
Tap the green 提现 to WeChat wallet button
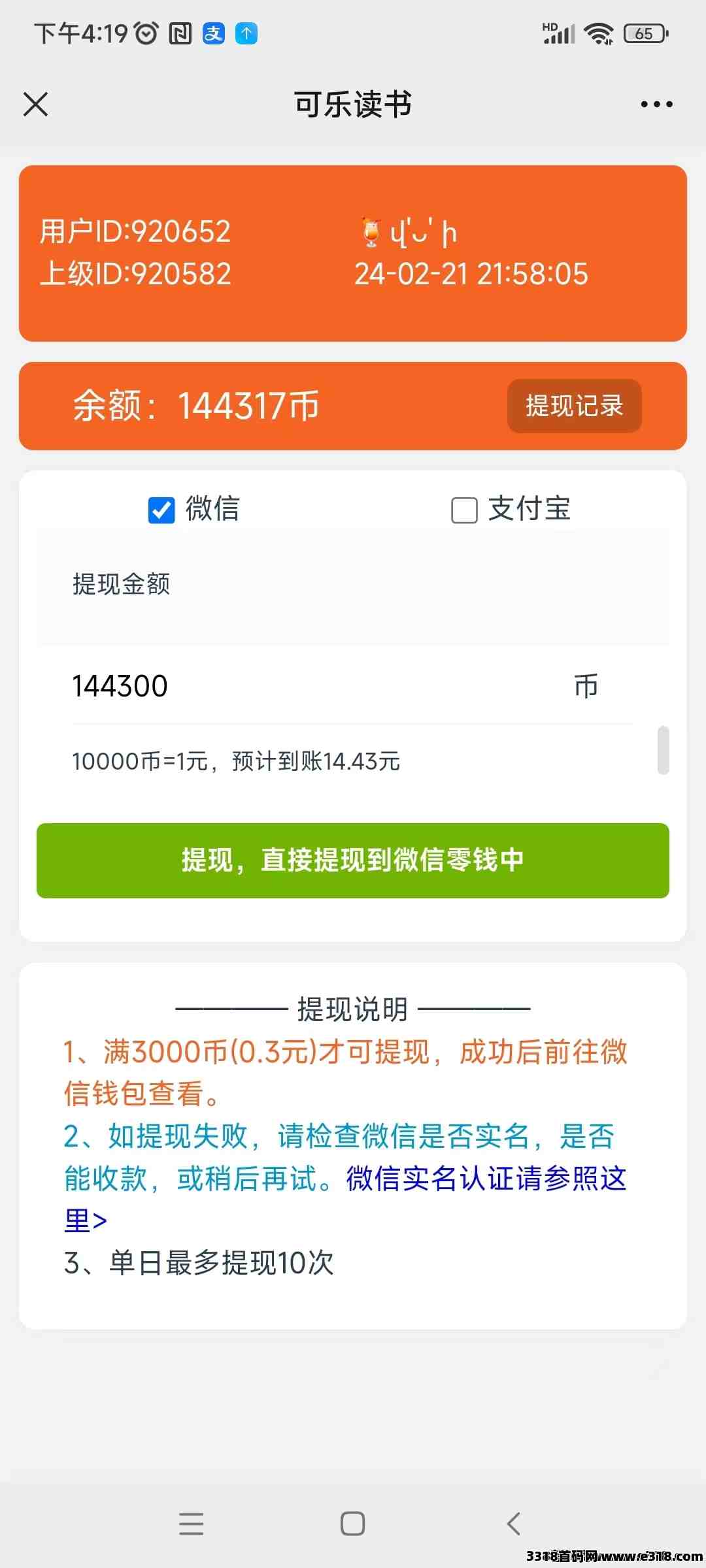point(353,860)
